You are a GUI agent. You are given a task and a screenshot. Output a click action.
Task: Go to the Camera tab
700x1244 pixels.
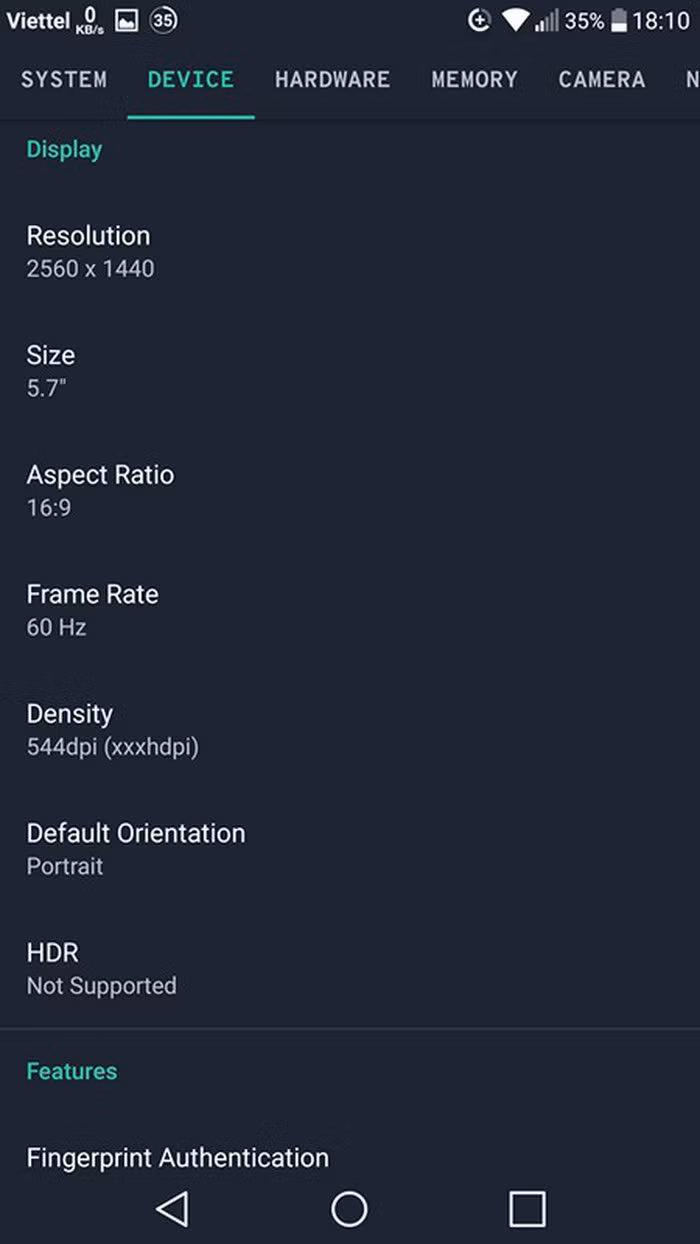point(601,80)
